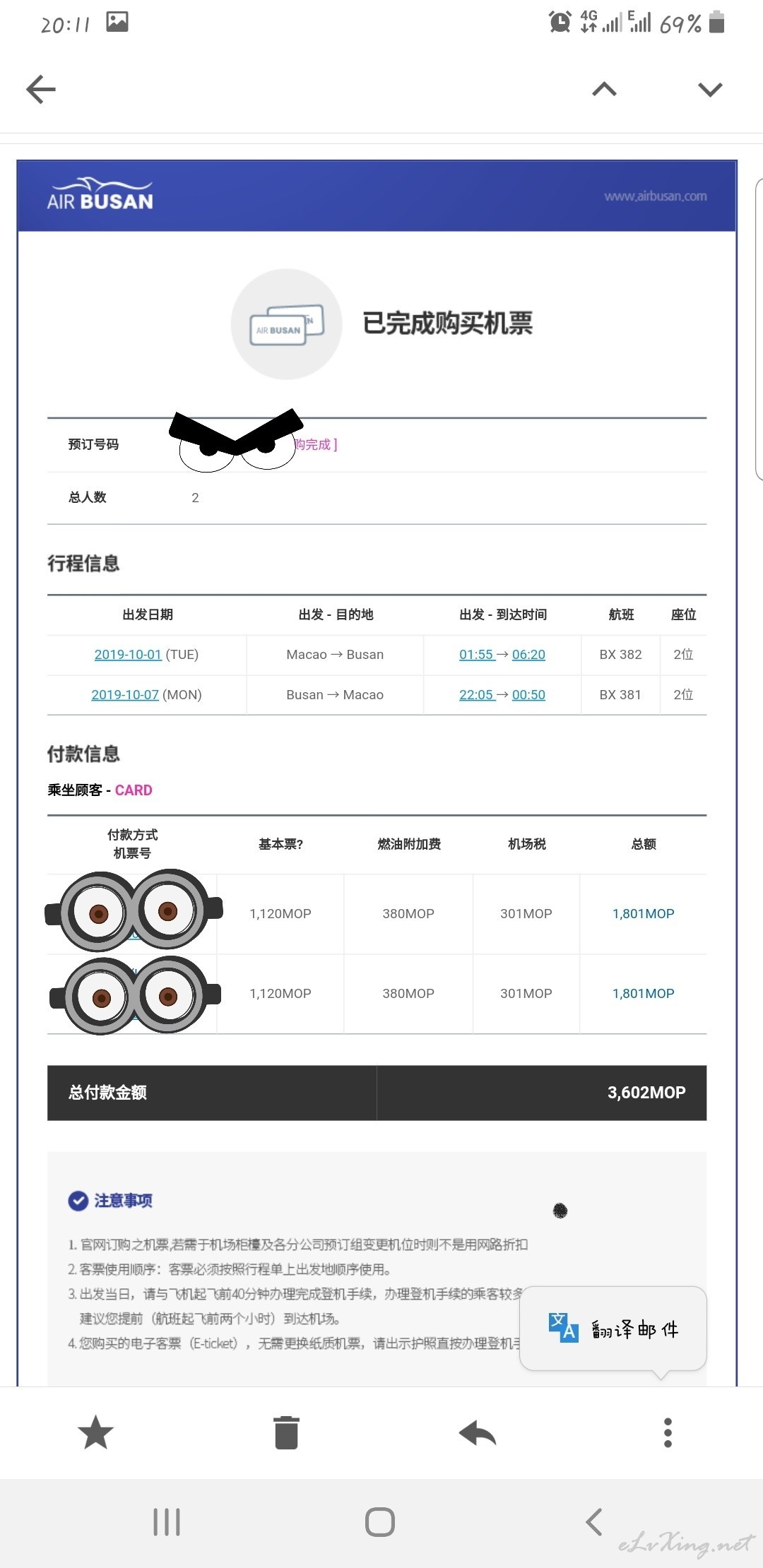763x1568 pixels.
Task: Reply to this email
Action: click(x=477, y=1432)
